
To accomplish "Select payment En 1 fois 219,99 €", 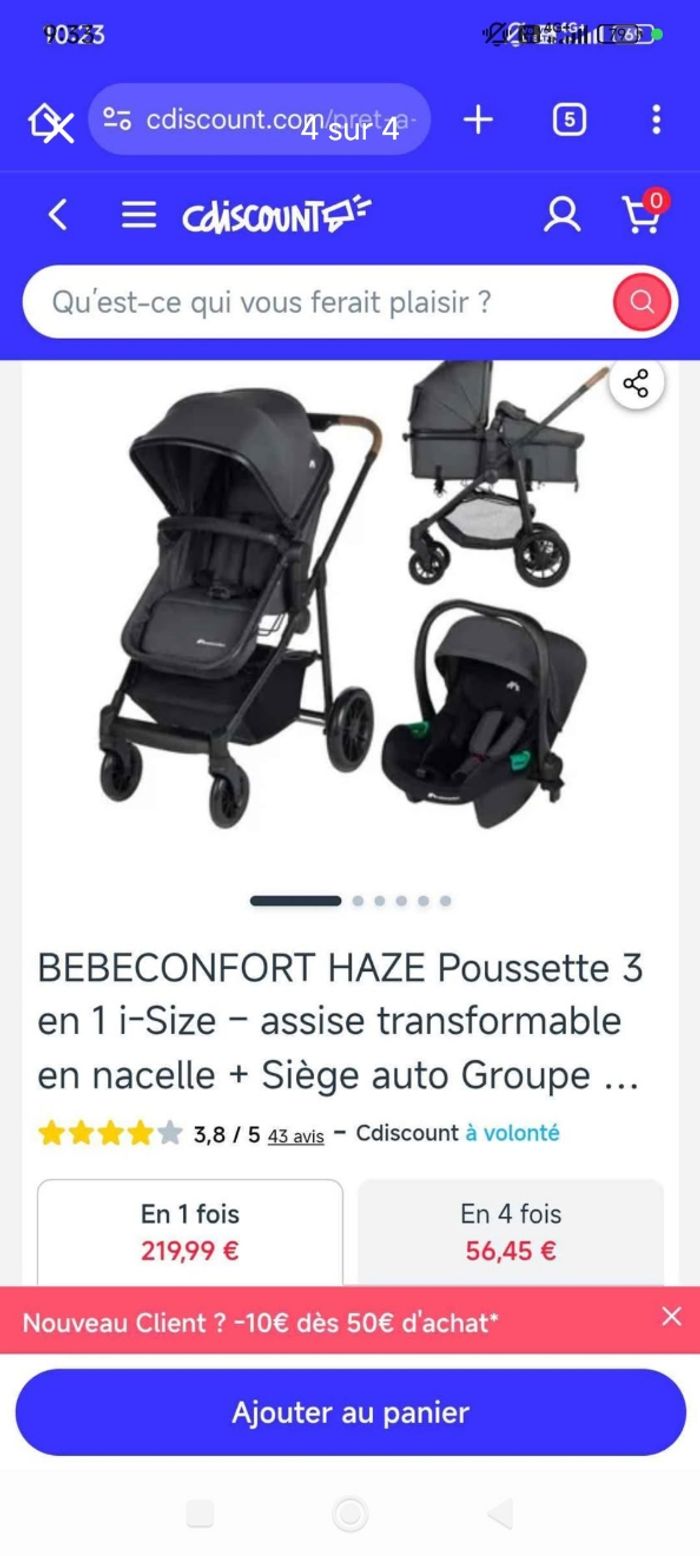I will 190,1232.
